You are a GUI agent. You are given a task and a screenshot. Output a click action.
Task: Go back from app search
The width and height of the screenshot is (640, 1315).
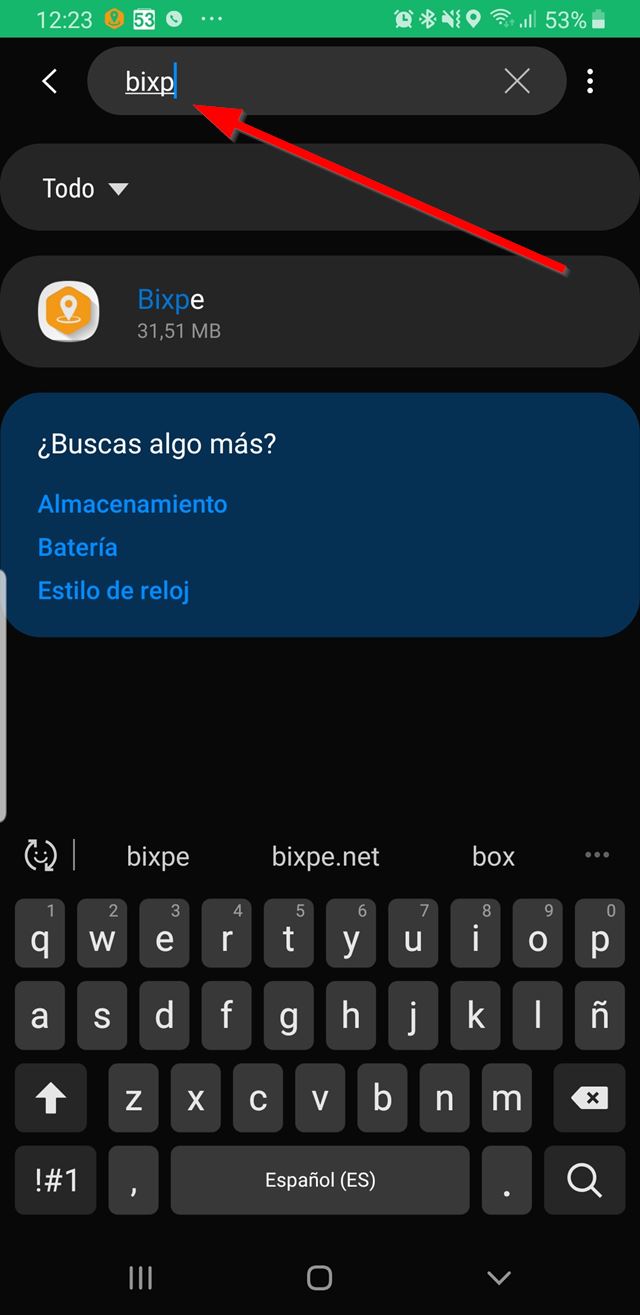[50, 81]
